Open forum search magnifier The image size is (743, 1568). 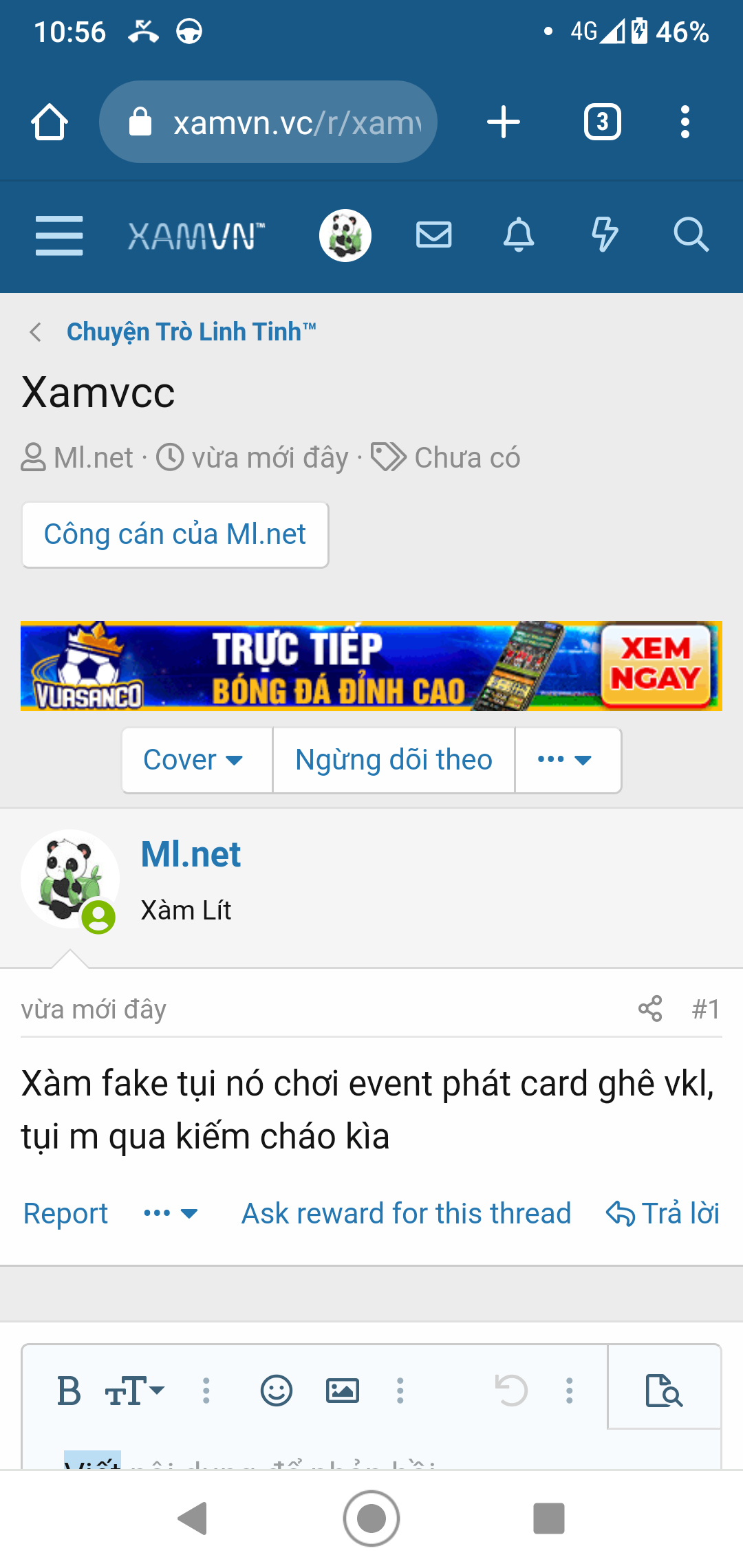690,235
